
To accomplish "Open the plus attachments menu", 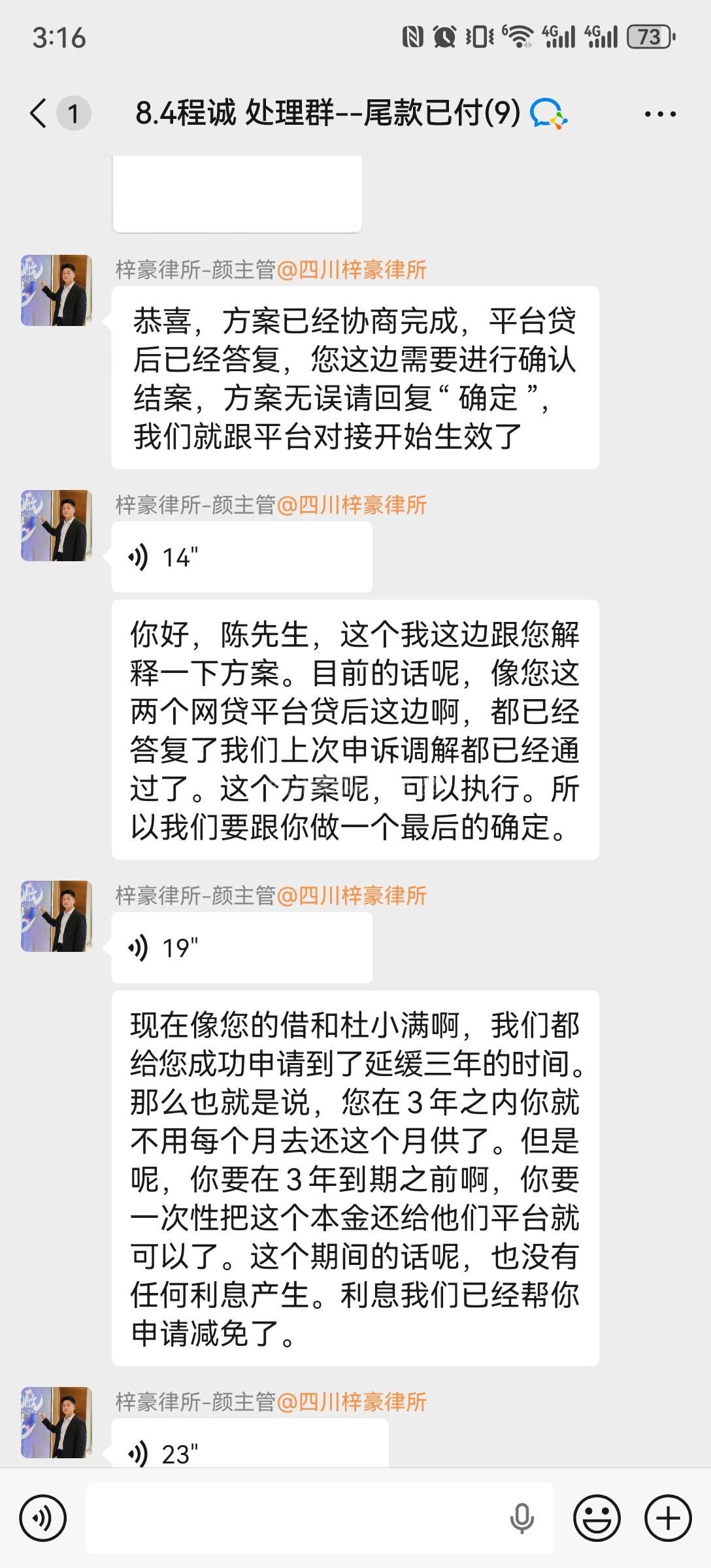I will point(668,1518).
